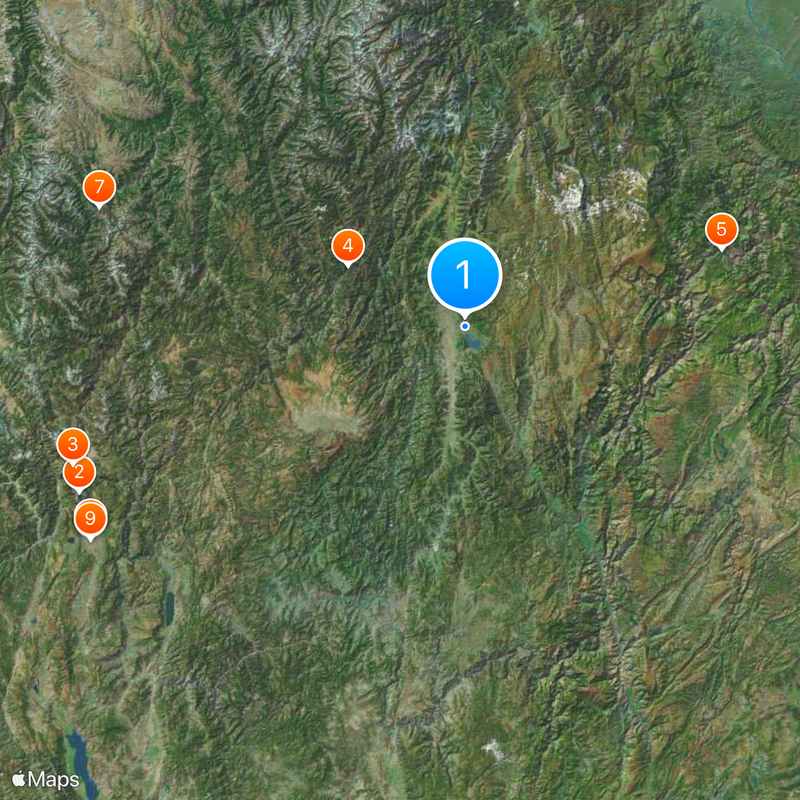This screenshot has height=800, width=800.
Task: Select the orange pin numbered 7
Action: (98, 186)
